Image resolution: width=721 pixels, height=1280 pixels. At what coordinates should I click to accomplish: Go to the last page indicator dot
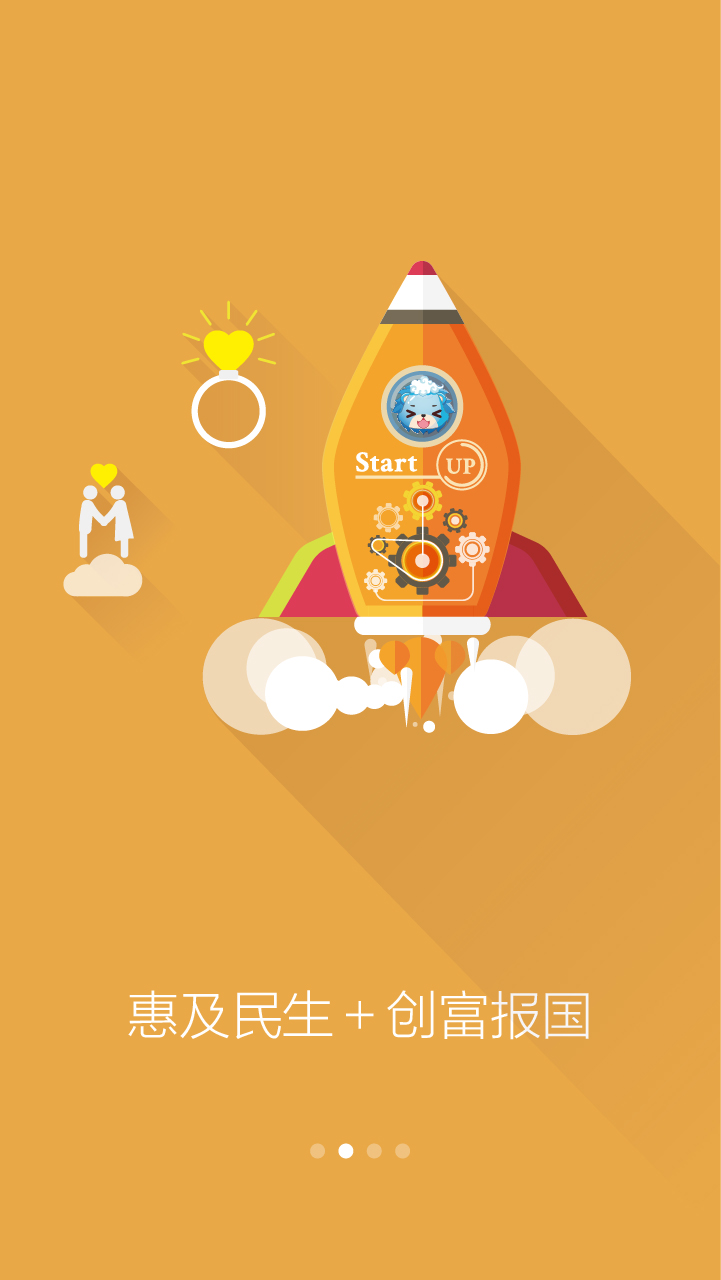pyautogui.click(x=402, y=1151)
